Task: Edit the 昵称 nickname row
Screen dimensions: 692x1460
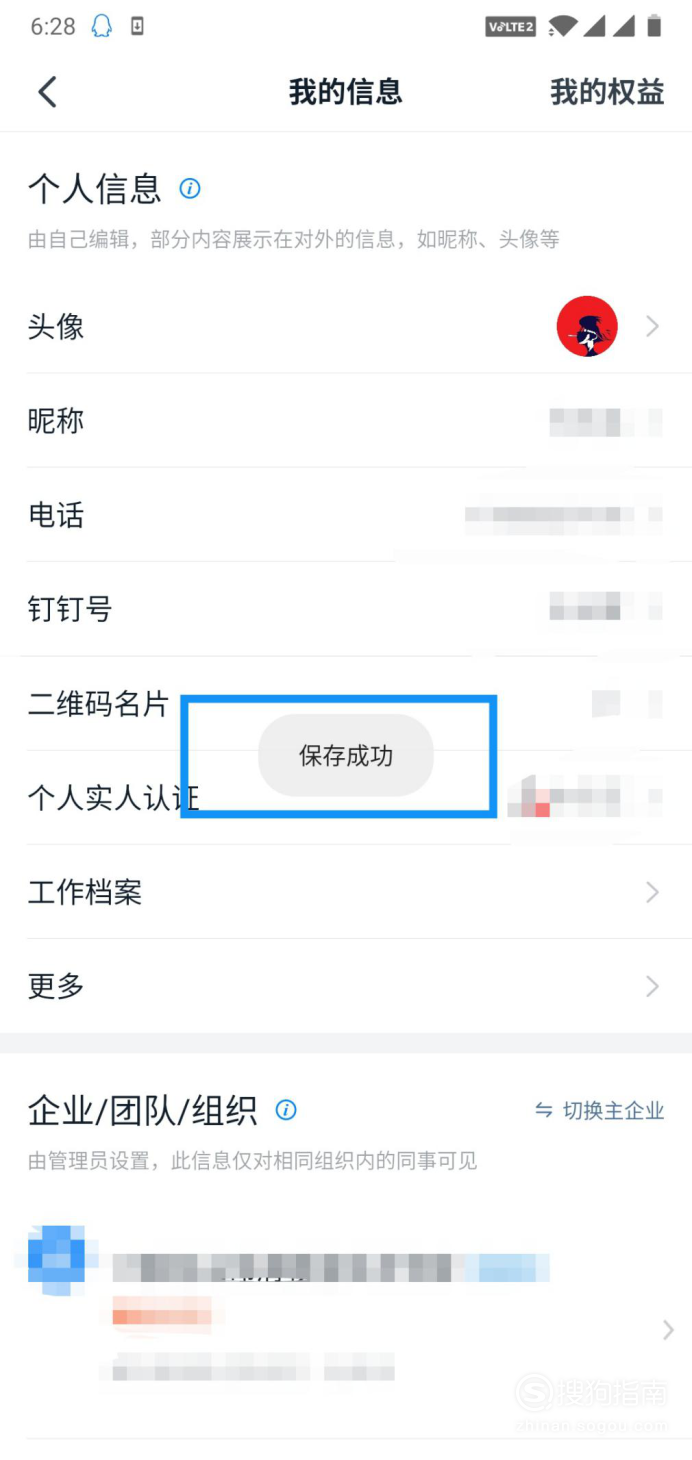Action: (x=346, y=421)
